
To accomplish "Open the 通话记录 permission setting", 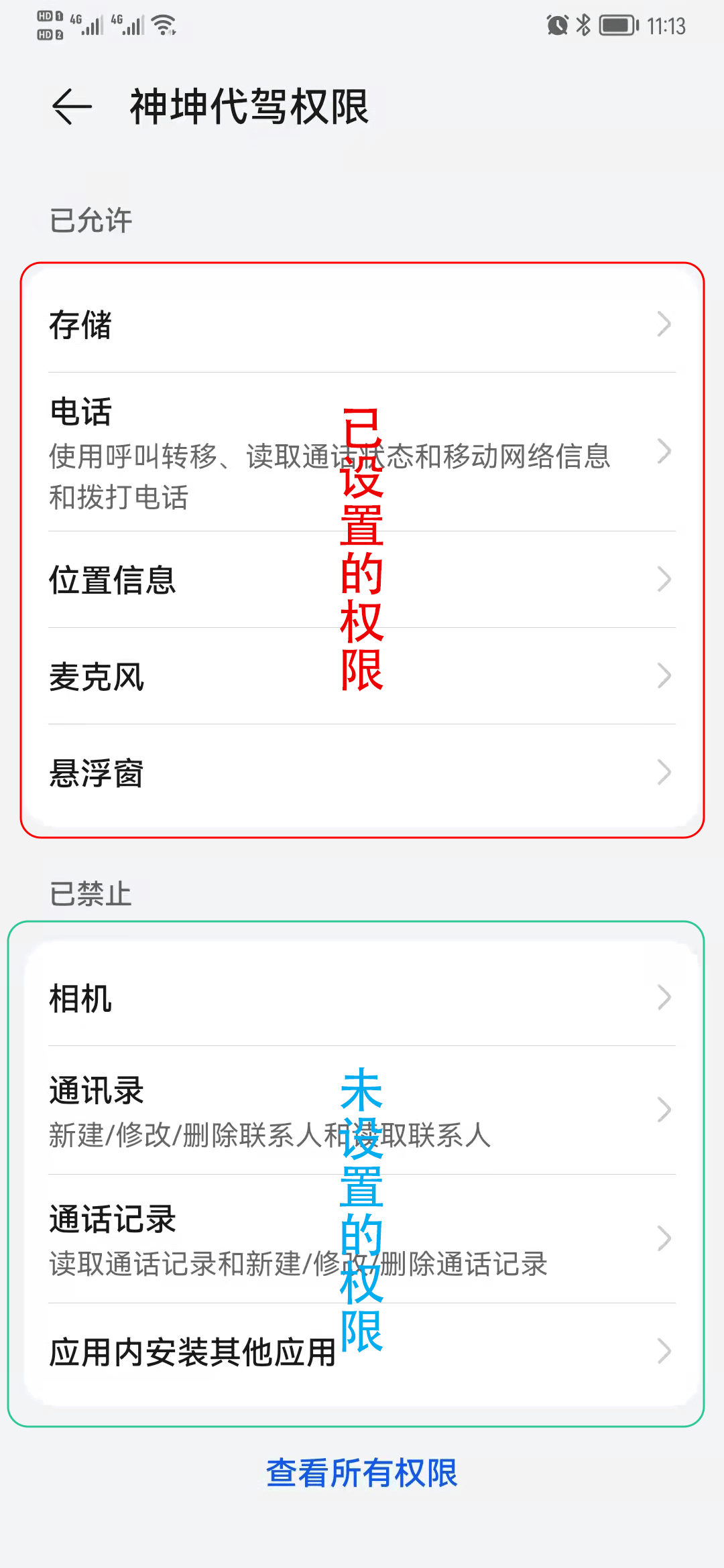I will tap(362, 1239).
